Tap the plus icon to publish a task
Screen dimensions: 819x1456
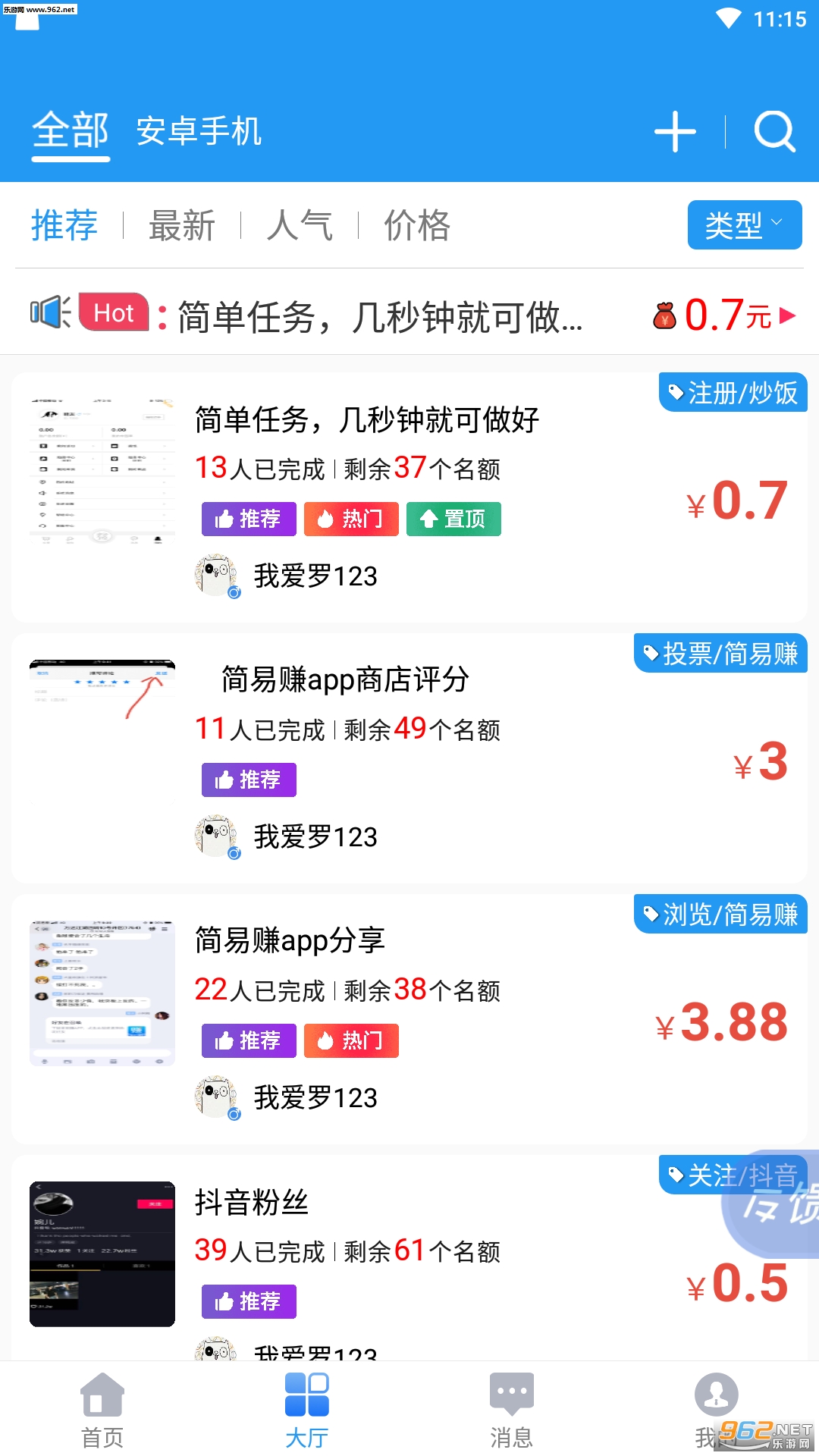tap(675, 132)
